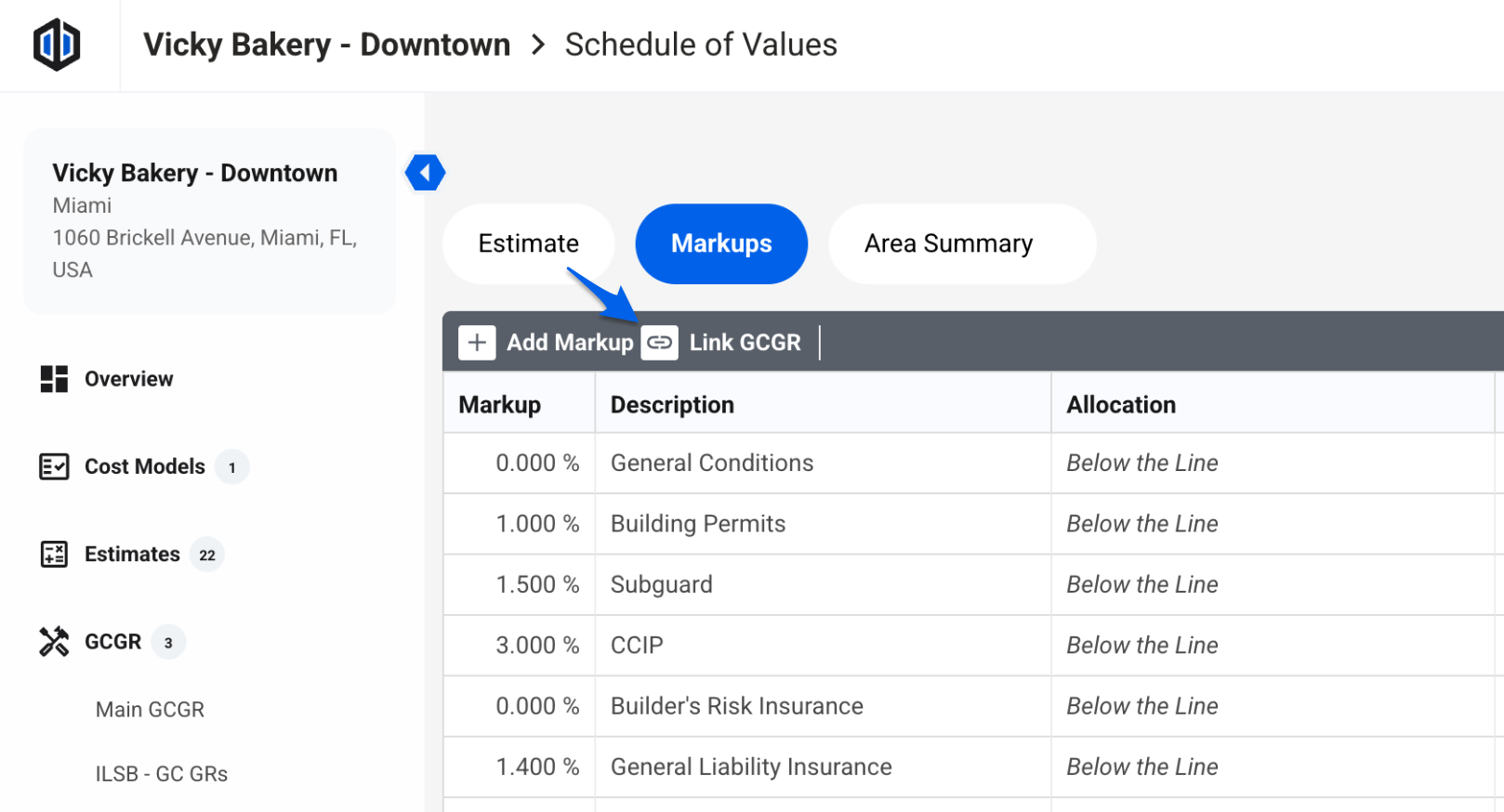Open the Area Summary tab
The height and width of the screenshot is (812, 1504).
[x=948, y=243]
